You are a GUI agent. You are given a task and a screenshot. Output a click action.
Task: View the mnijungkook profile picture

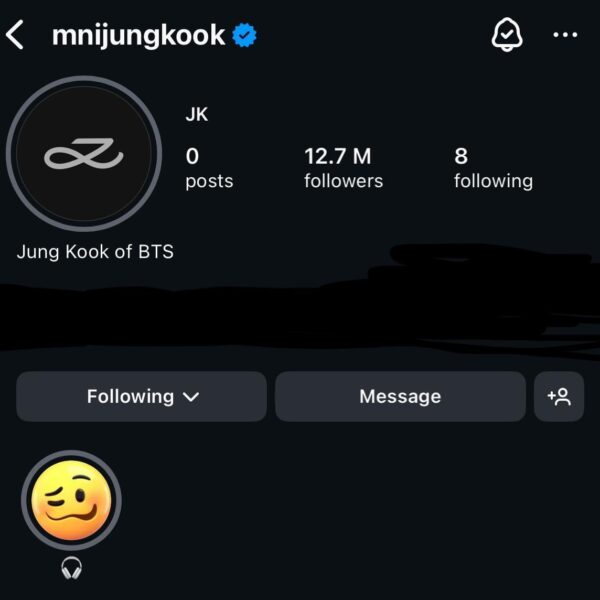click(x=84, y=154)
